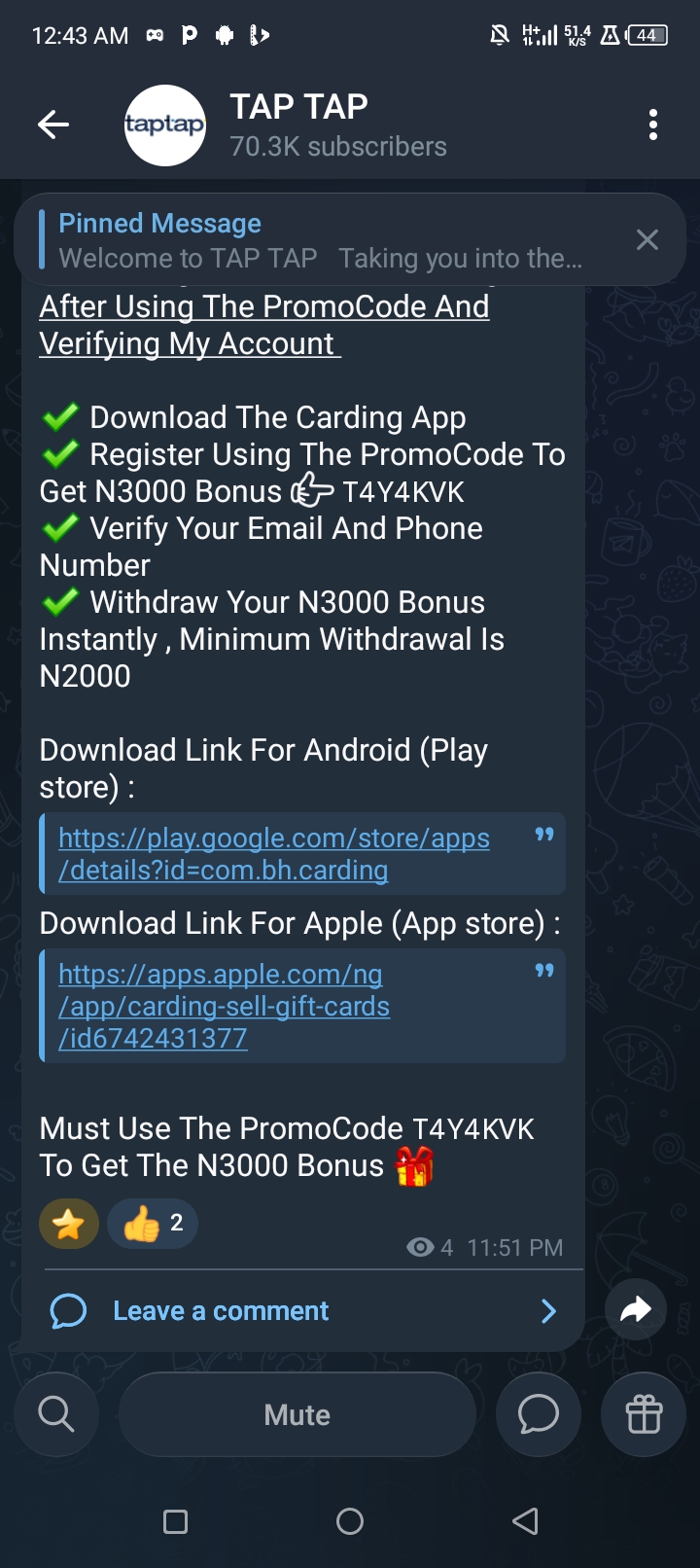Dismiss the pinned message banner

647,240
